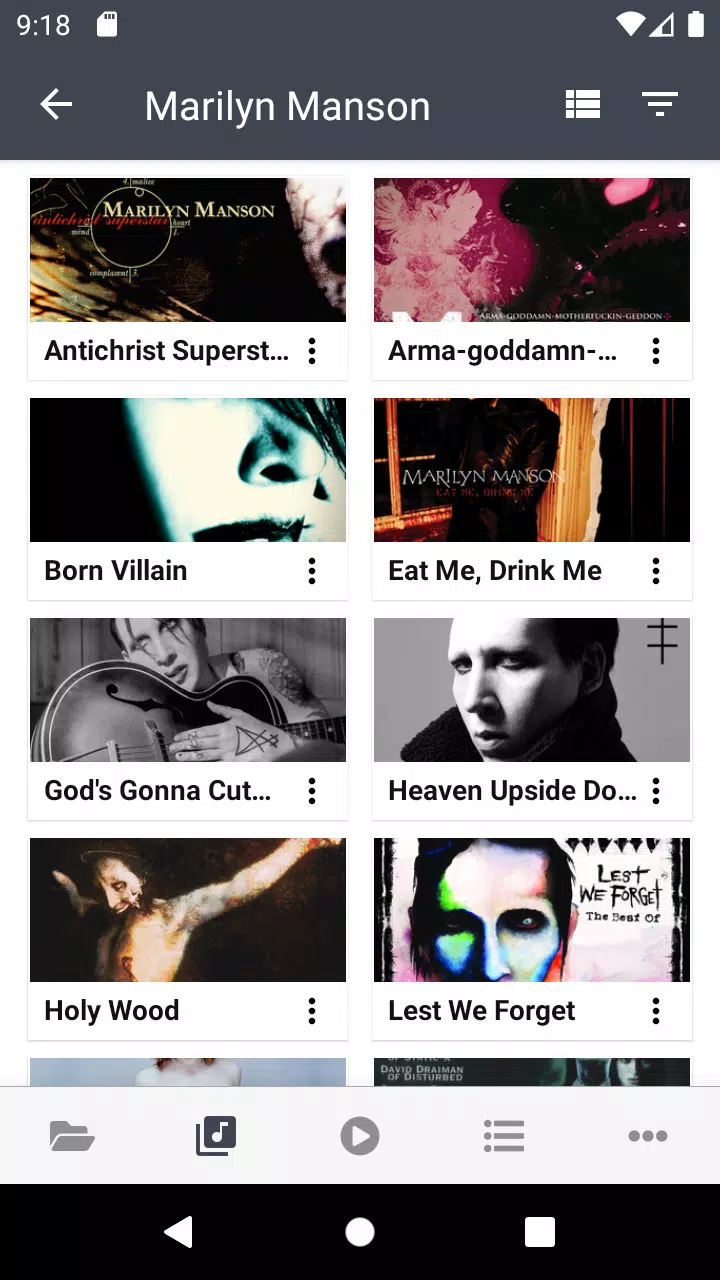
Task: Show more options for Arma-goddamn album
Action: pyautogui.click(x=656, y=351)
